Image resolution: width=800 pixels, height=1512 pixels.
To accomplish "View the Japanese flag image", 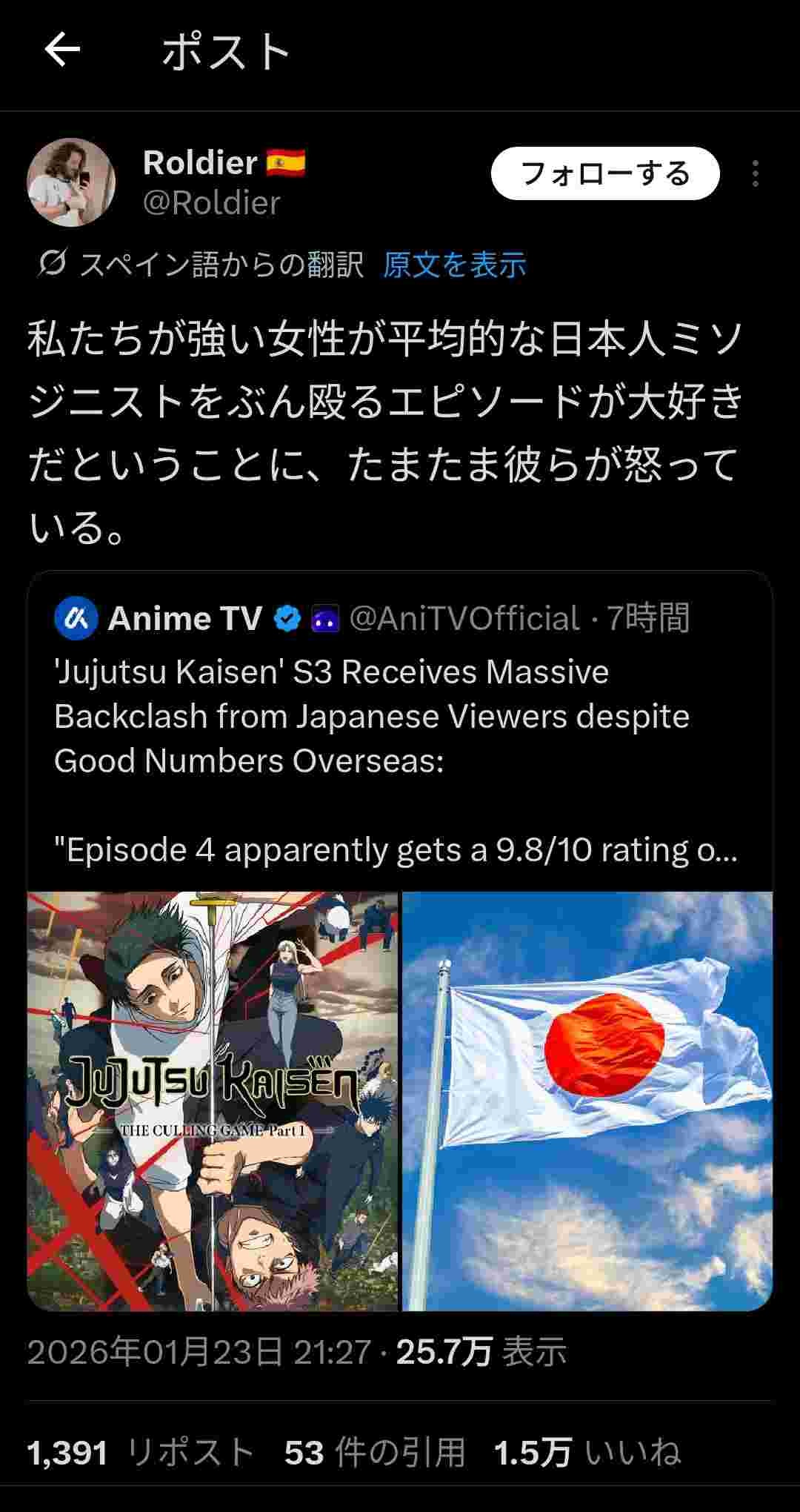I will tap(587, 1101).
